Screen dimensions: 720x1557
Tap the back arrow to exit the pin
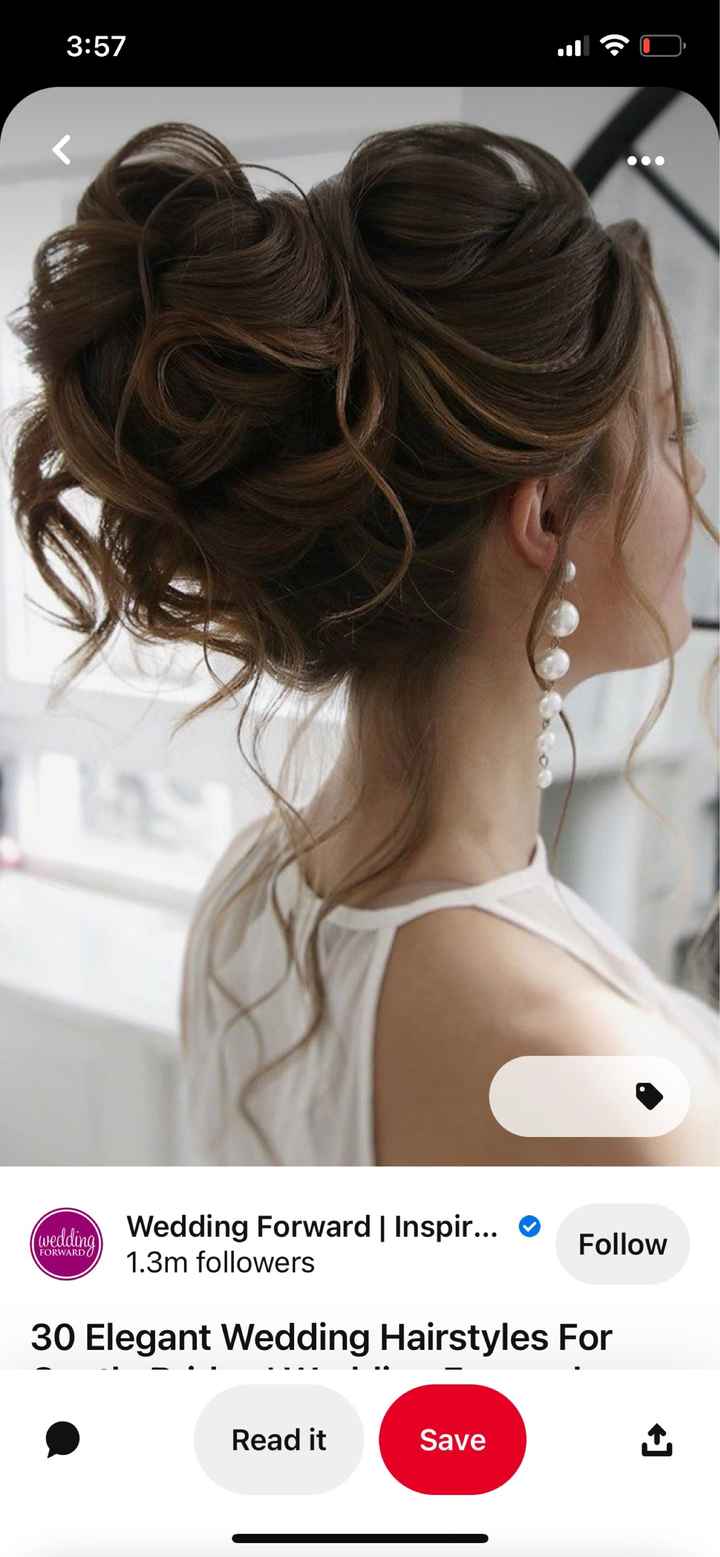coord(60,149)
